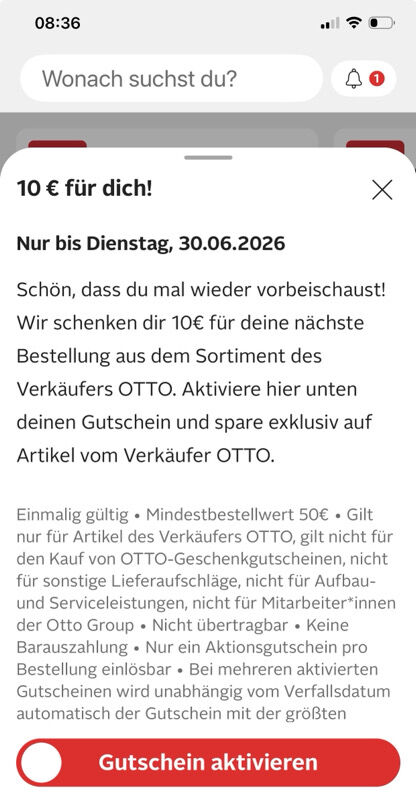Activate the voucher with Gutschein aktivieren

208,762
